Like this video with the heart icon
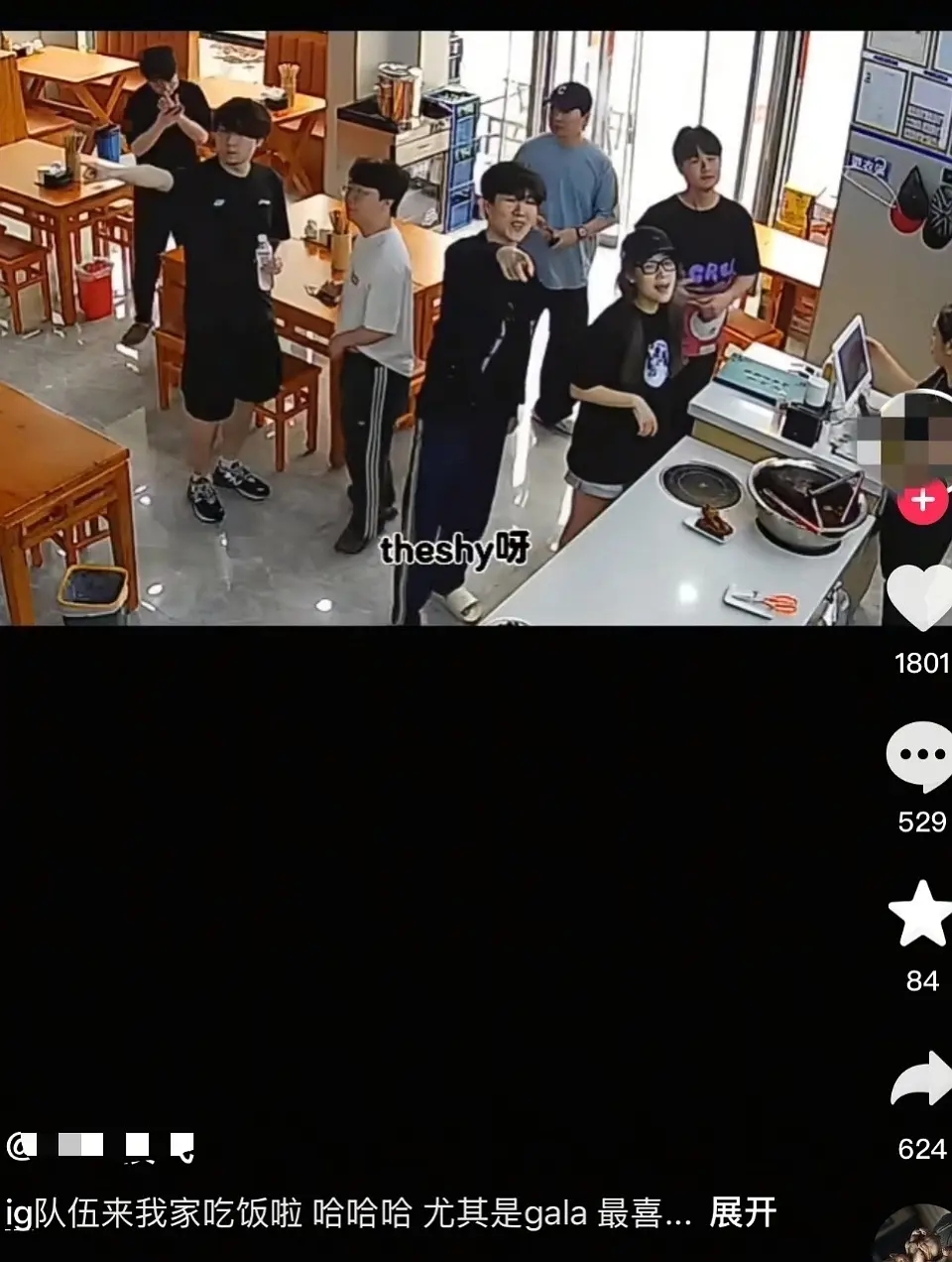This screenshot has width=952, height=1262. click(x=919, y=597)
